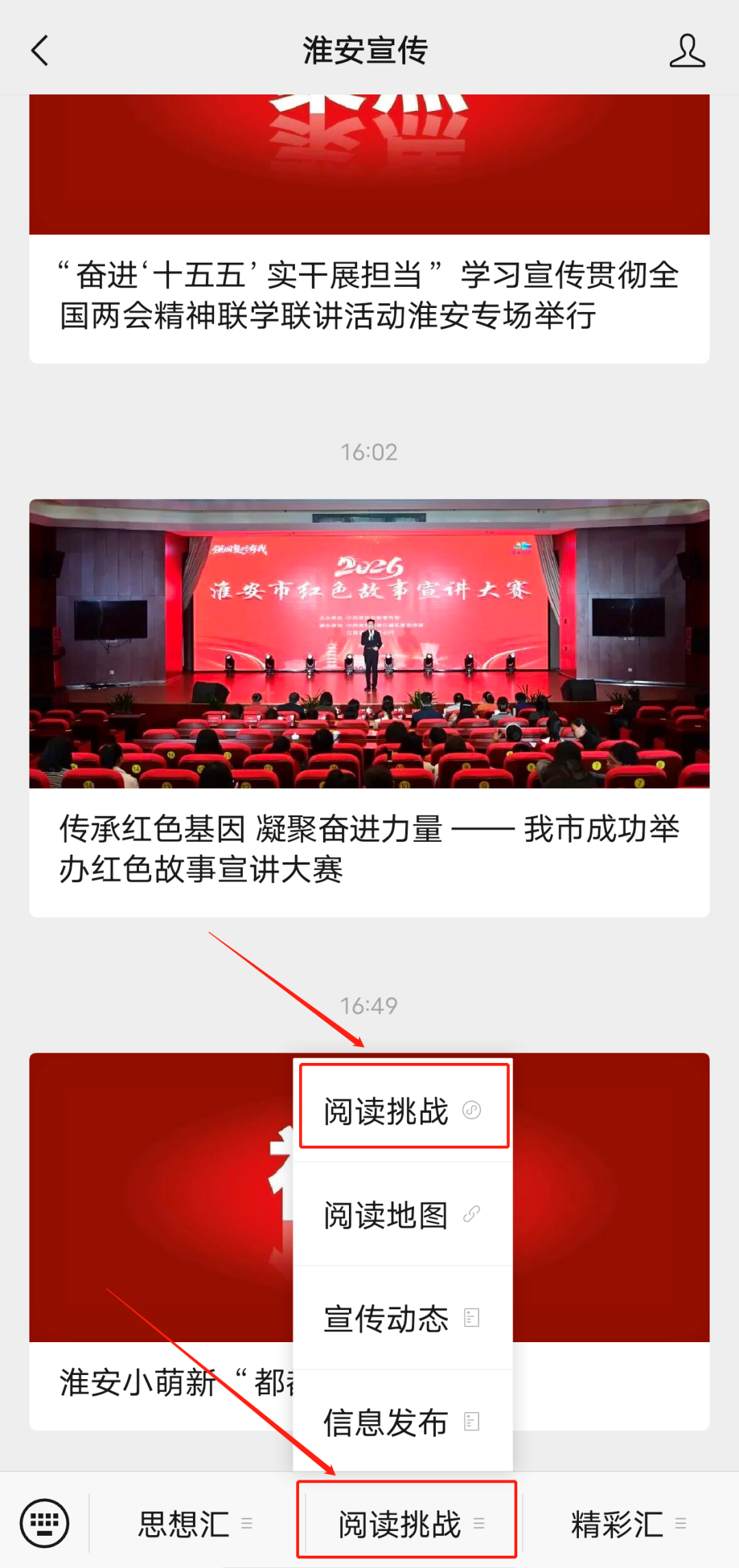Open the 学习宣传贯彻全国两会精神 article card

369,296
